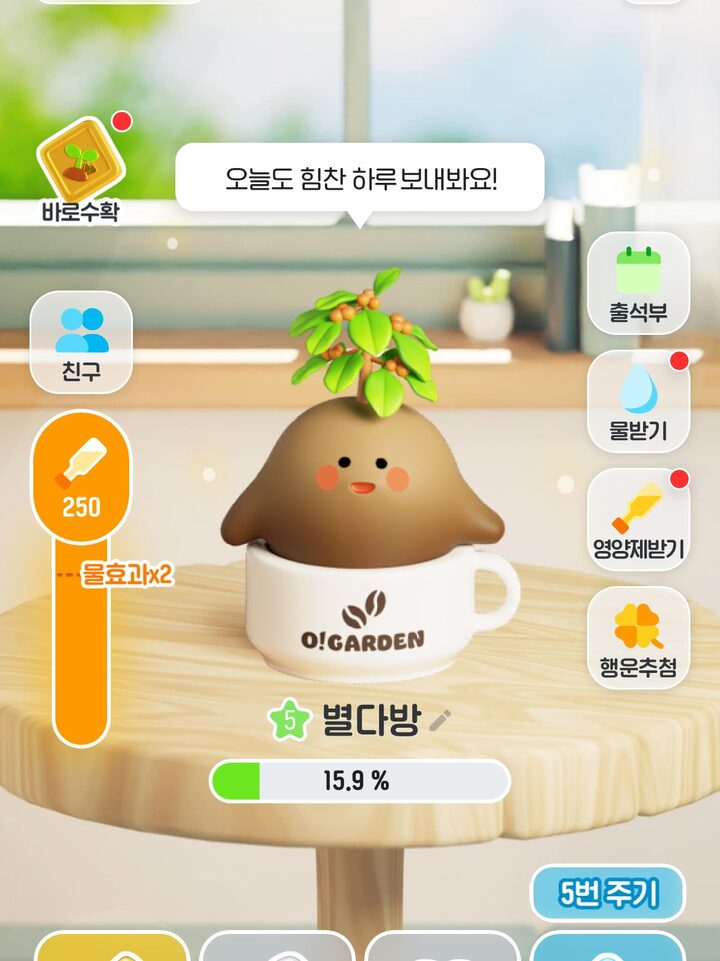This screenshot has width=720, height=961.
Task: Open the 출석부 attendance calendar
Action: 638,283
